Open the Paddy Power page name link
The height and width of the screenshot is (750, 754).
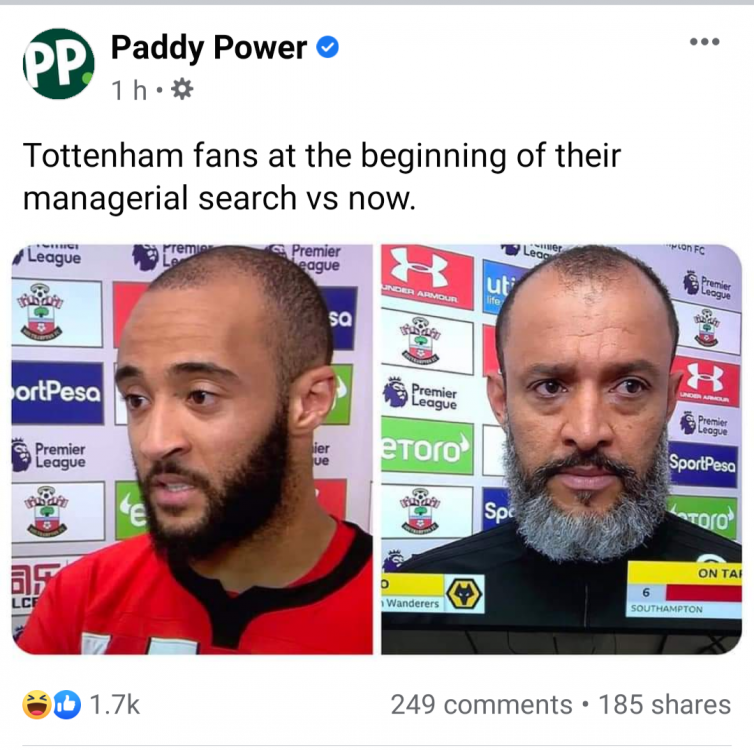coord(208,47)
